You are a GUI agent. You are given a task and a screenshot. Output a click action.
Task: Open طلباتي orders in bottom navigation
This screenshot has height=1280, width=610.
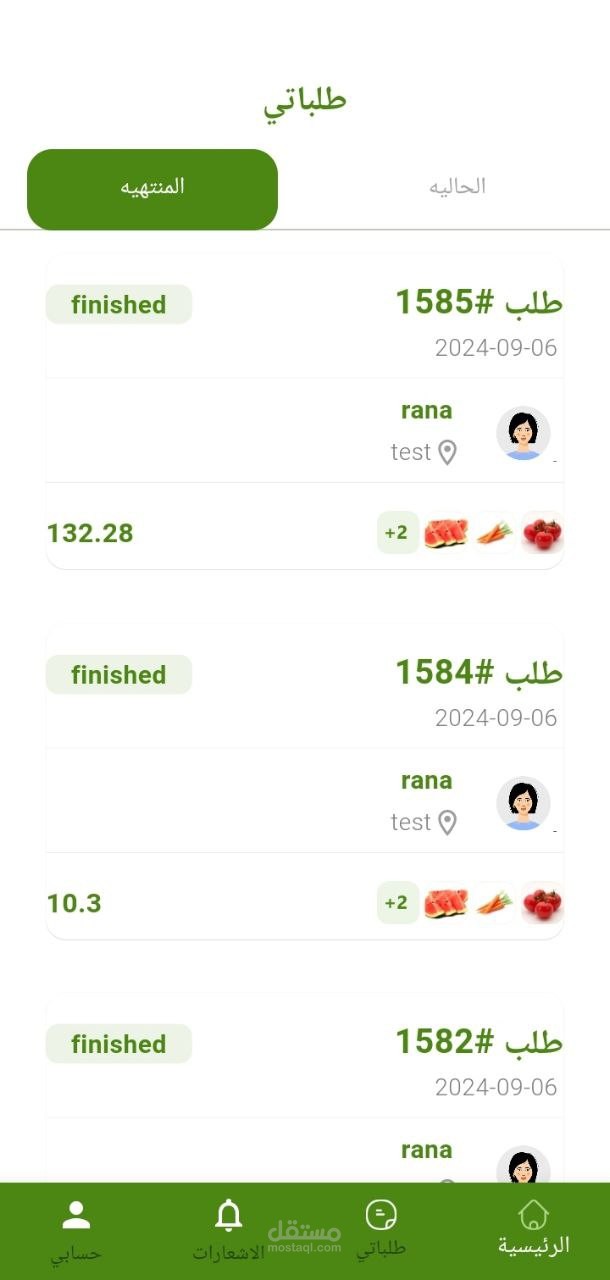pyautogui.click(x=381, y=1228)
